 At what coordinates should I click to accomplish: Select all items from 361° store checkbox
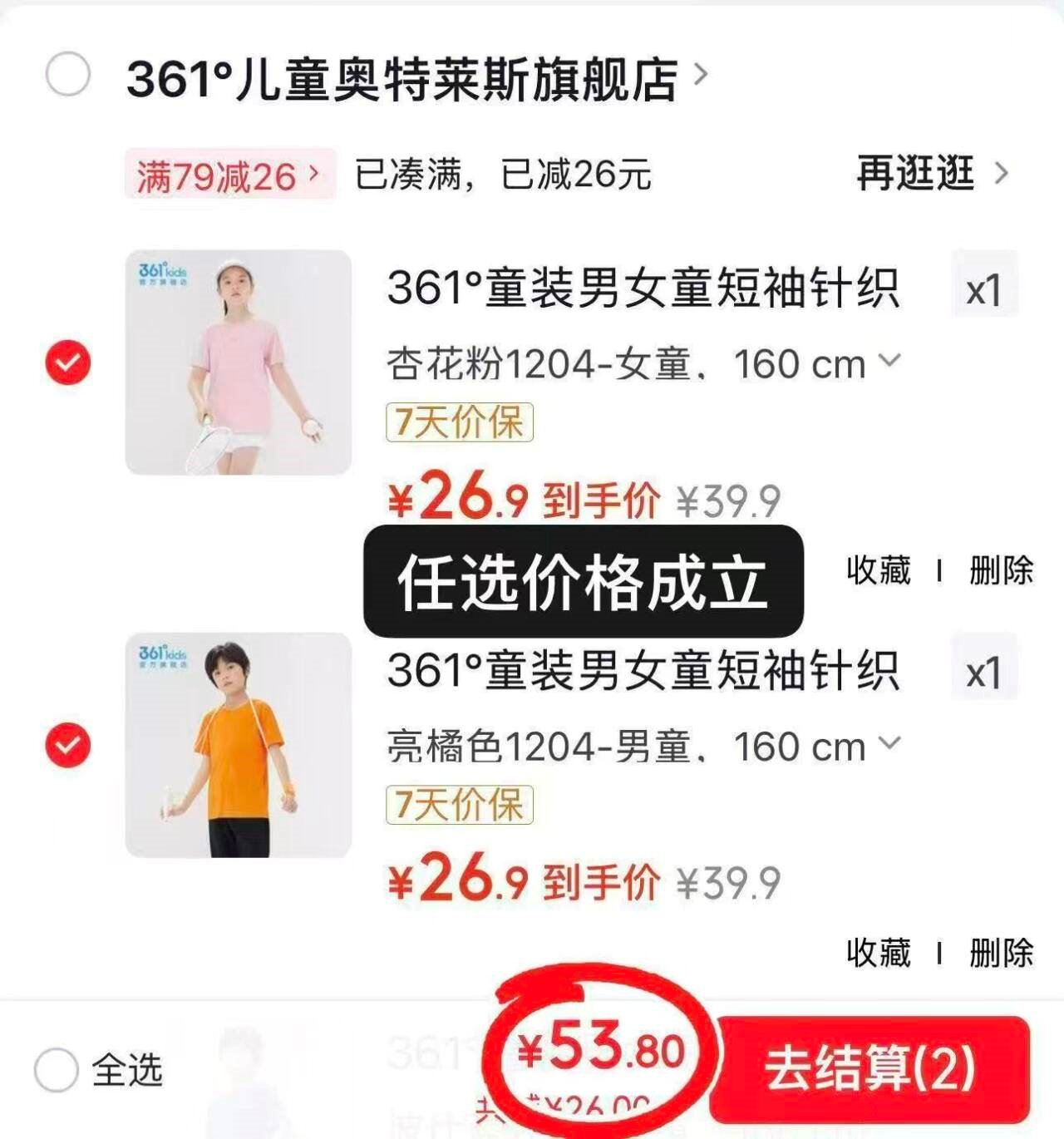(x=67, y=75)
